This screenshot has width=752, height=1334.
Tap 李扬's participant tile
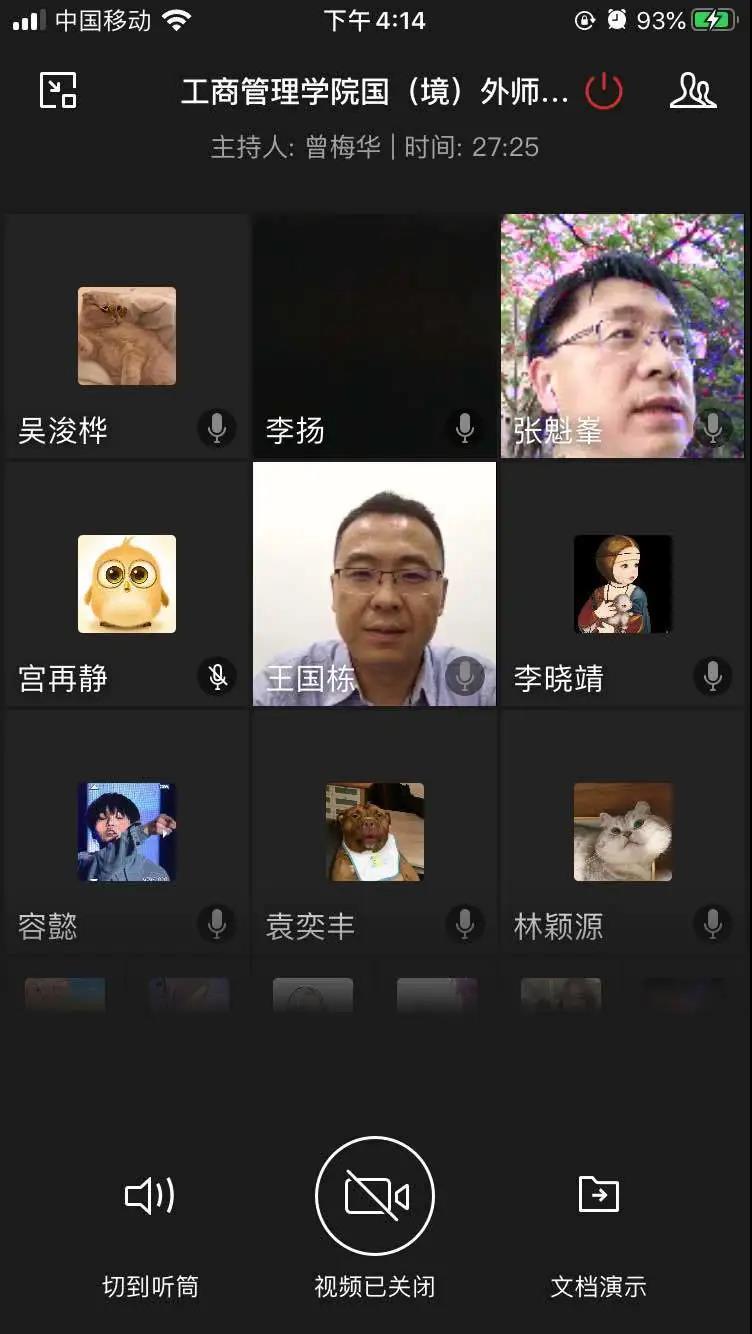coord(374,335)
